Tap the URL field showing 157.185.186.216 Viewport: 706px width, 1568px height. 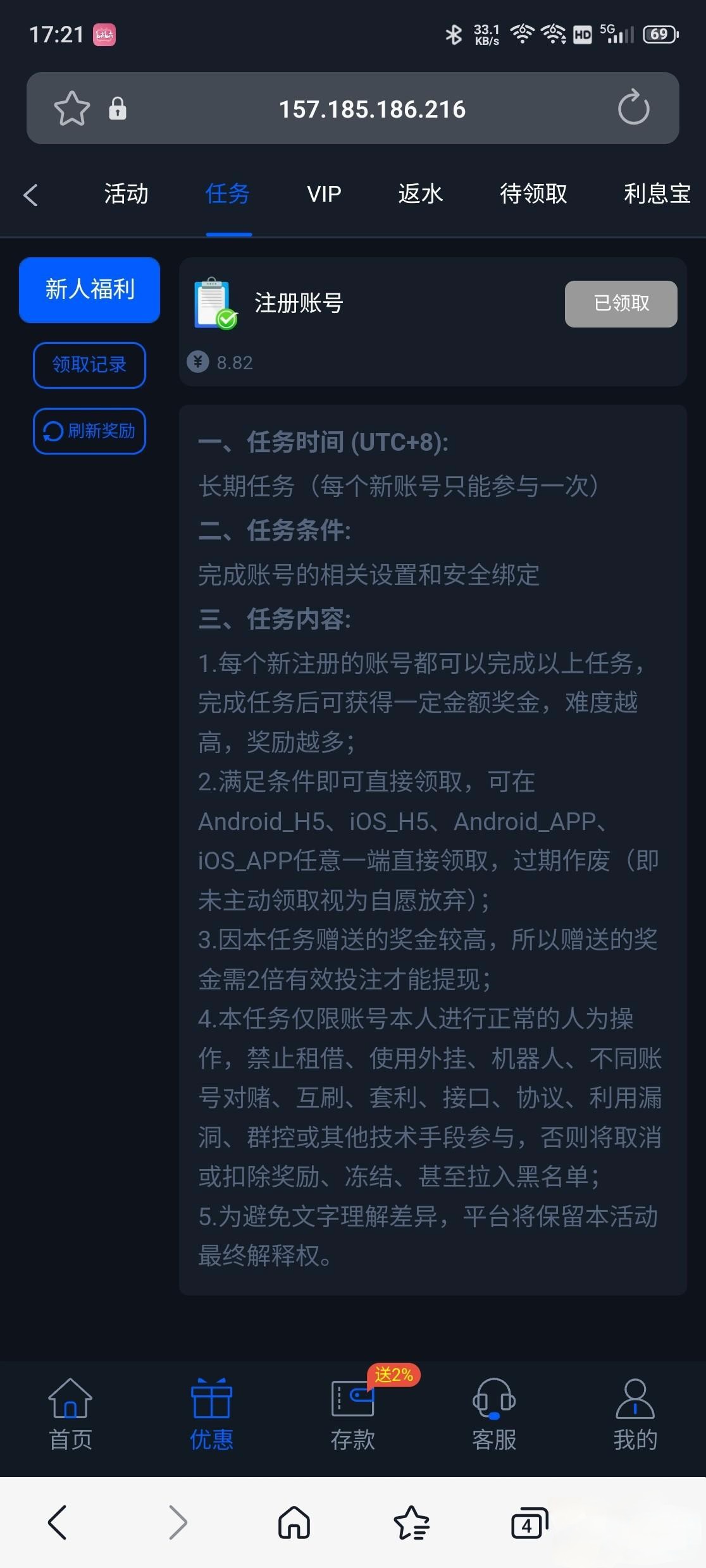(x=372, y=109)
